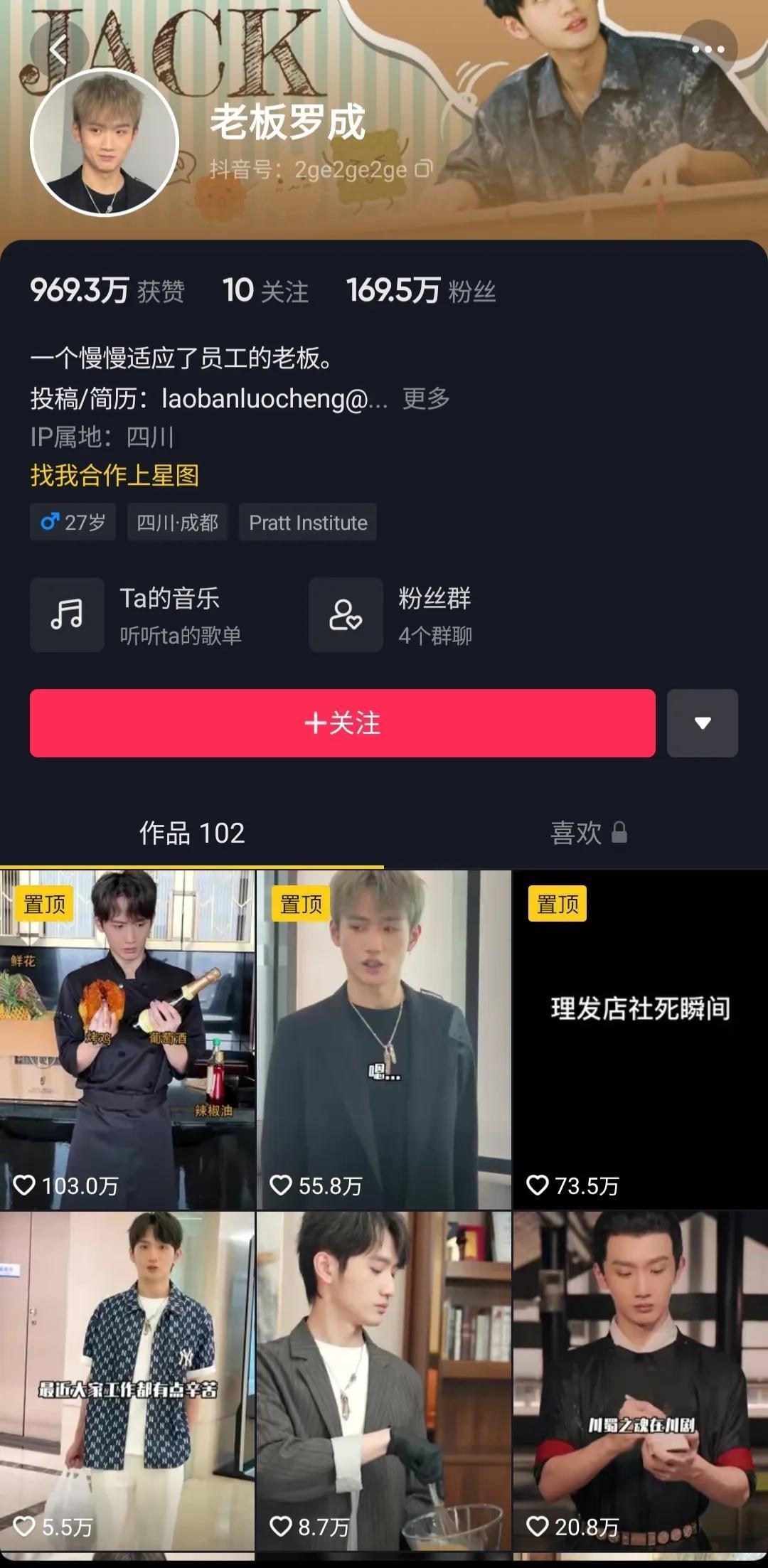Viewport: 768px width, 1568px height.
Task: Switch to the locked 喜欢 tab
Action: [x=587, y=833]
